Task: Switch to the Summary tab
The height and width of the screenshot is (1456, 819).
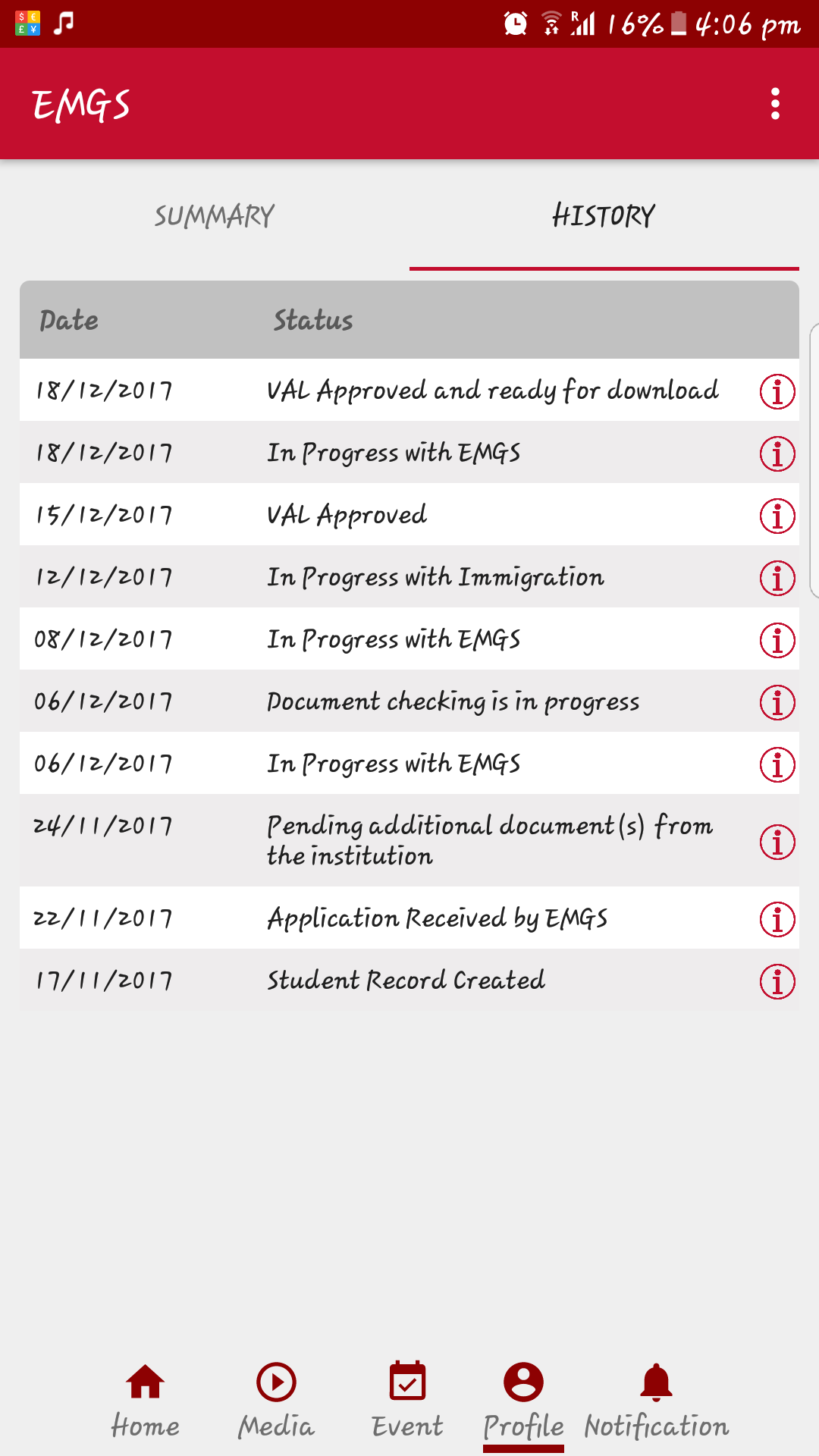Action: click(x=215, y=216)
